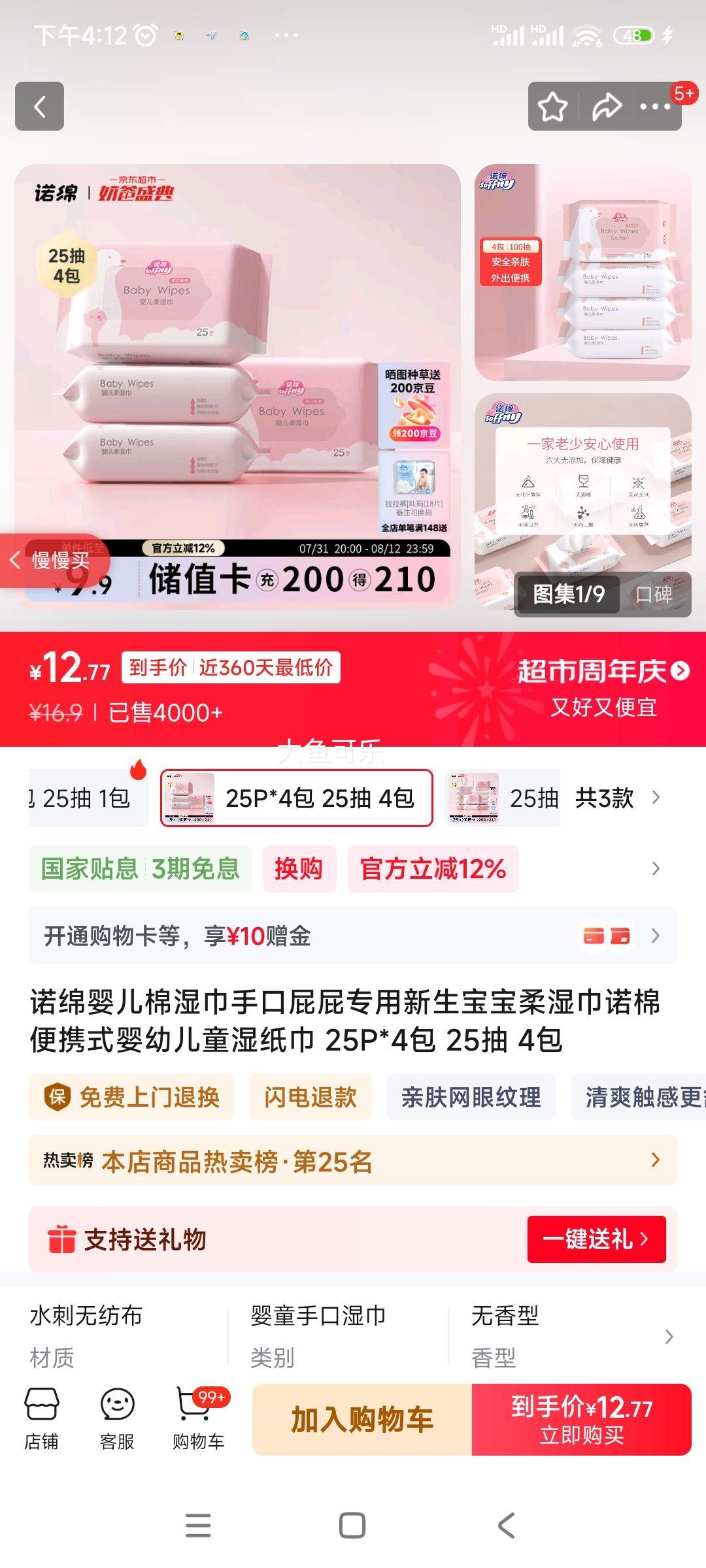
Task: Tap the back arrow at top left
Action: pyautogui.click(x=39, y=106)
